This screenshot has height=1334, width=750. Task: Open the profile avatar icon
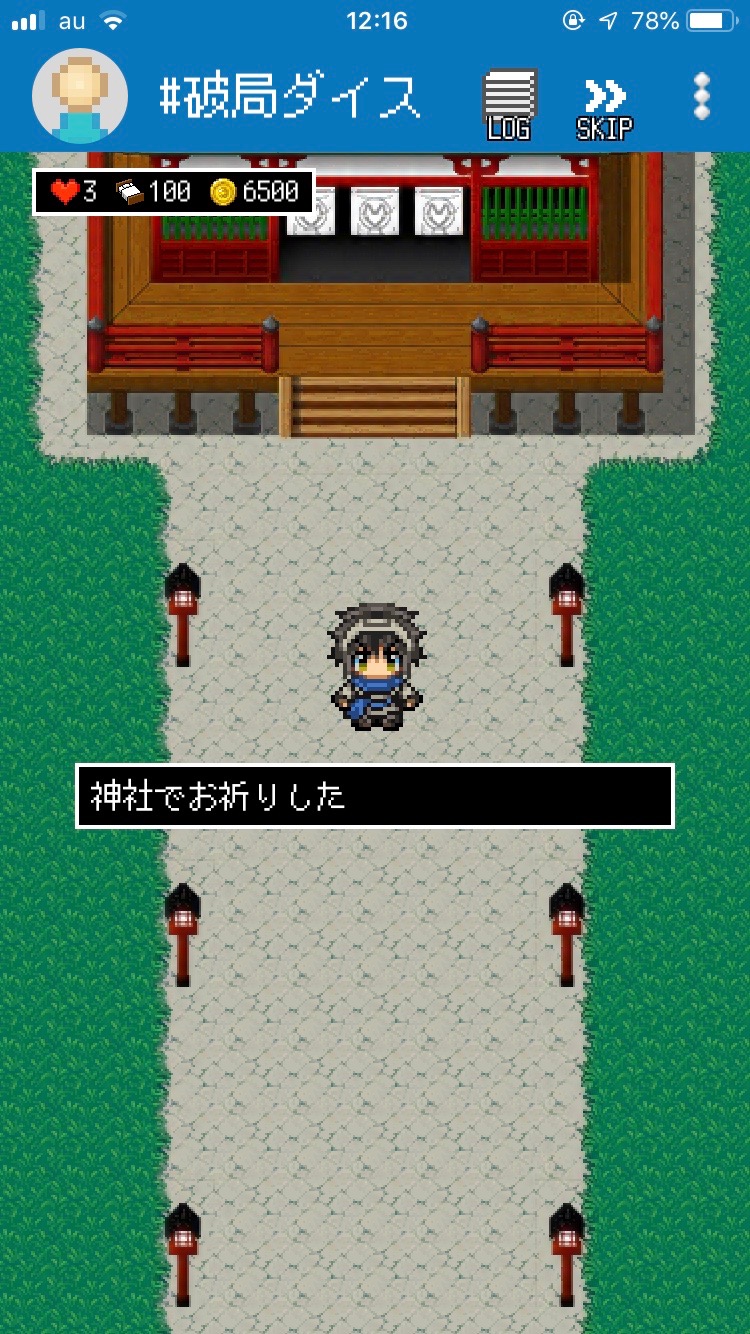[80, 97]
